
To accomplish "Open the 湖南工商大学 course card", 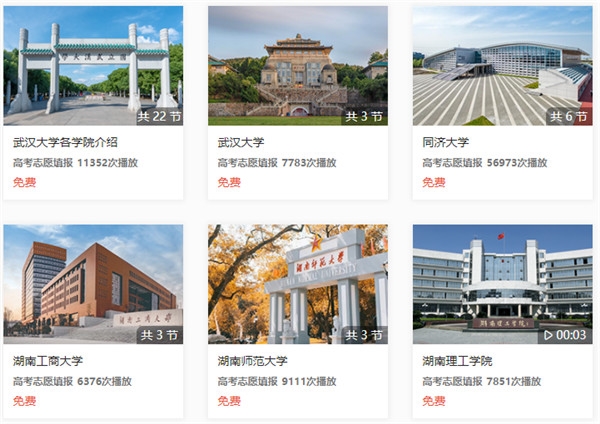I will [93, 284].
